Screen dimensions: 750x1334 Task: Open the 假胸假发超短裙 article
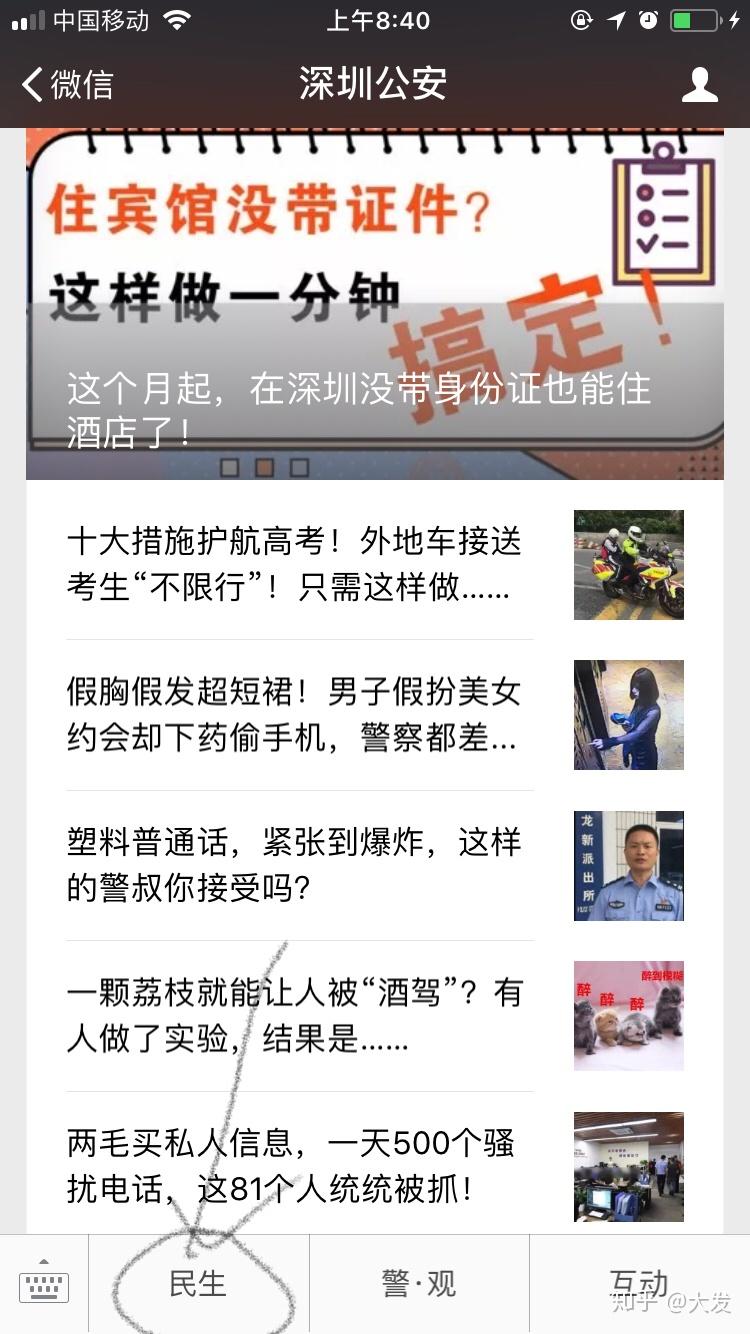tap(375, 715)
